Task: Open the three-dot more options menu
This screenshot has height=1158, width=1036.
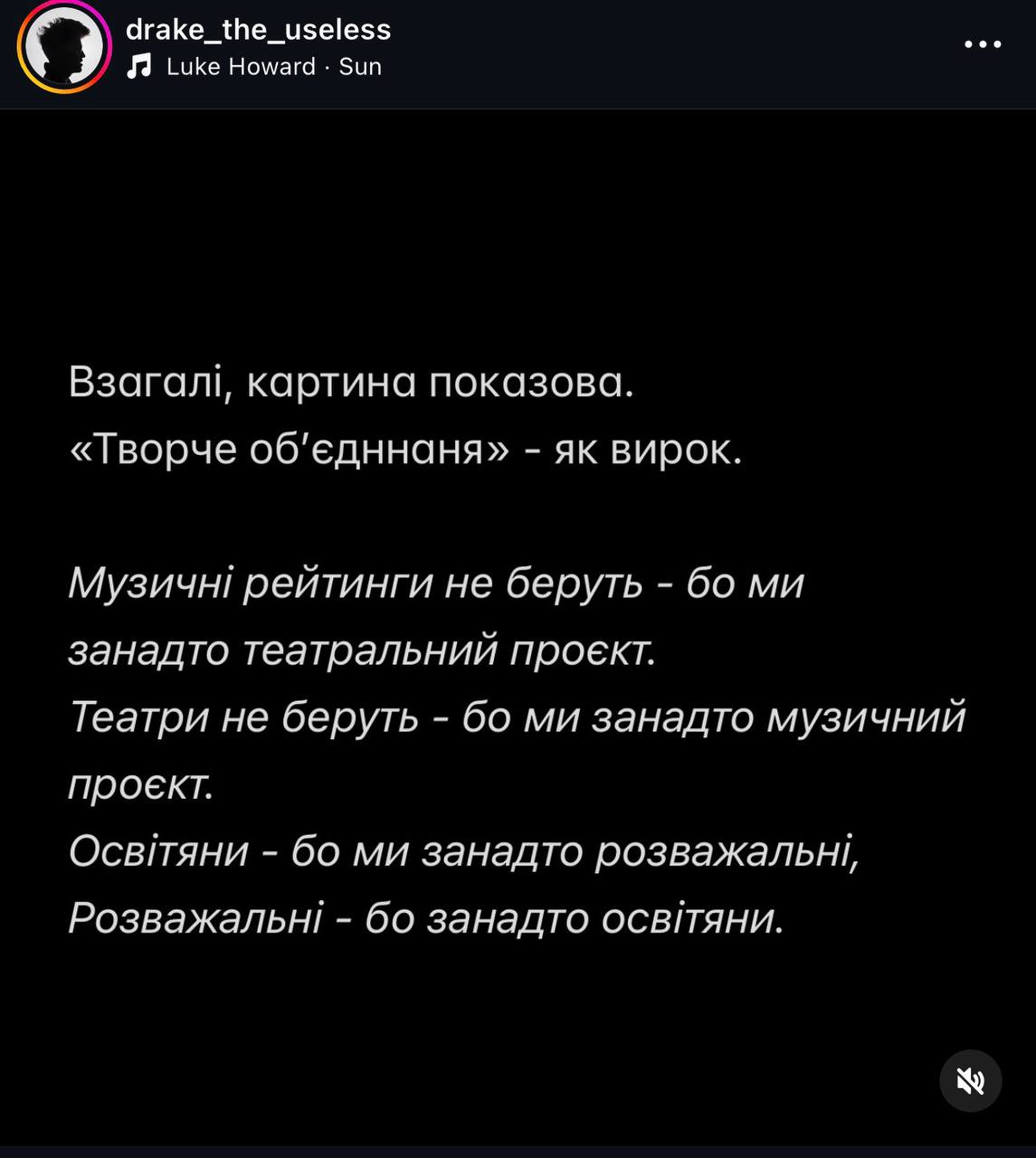Action: [x=983, y=44]
